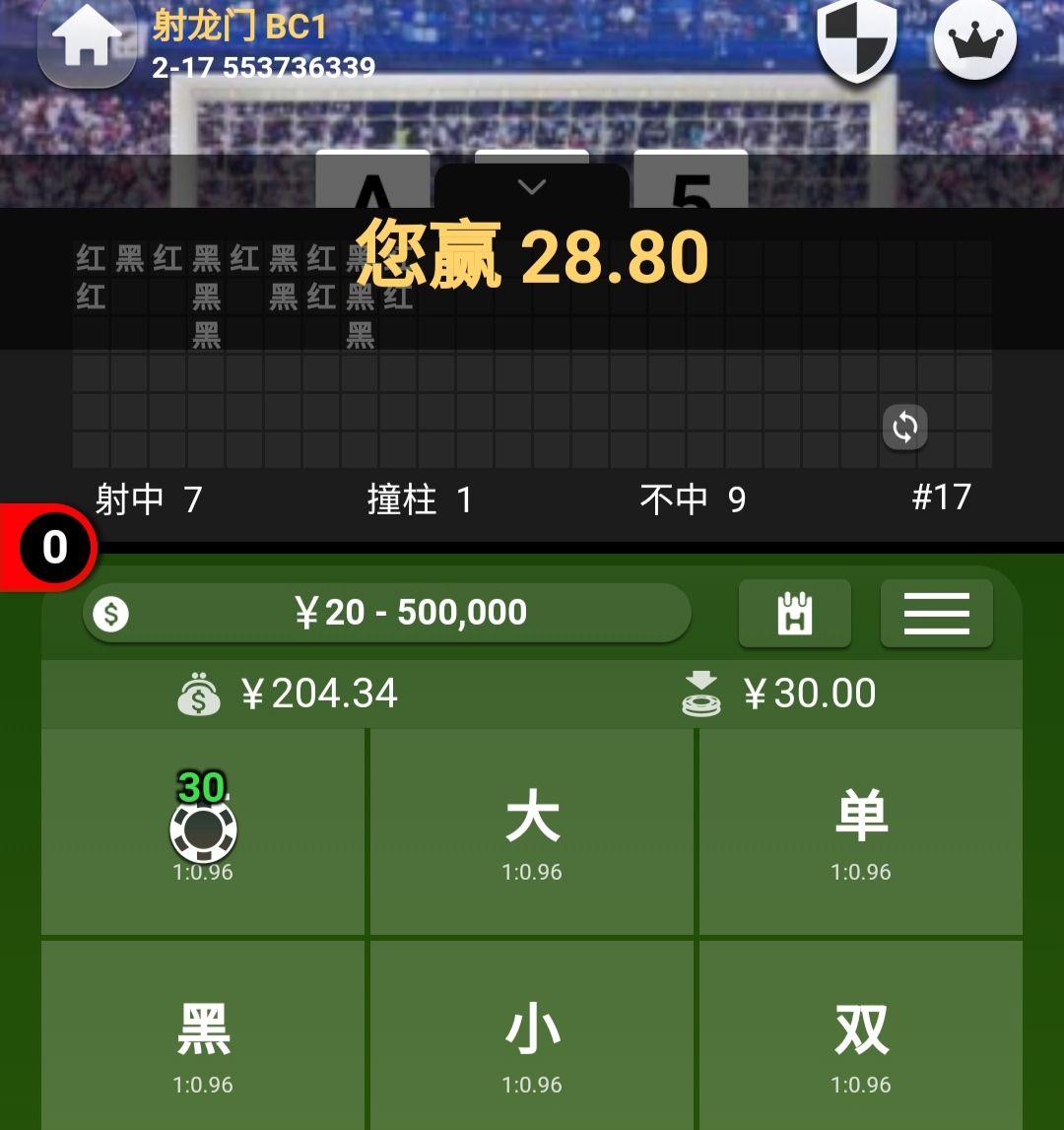The image size is (1064, 1130).
Task: Collapse the panel with the down chevron
Action: [532, 186]
